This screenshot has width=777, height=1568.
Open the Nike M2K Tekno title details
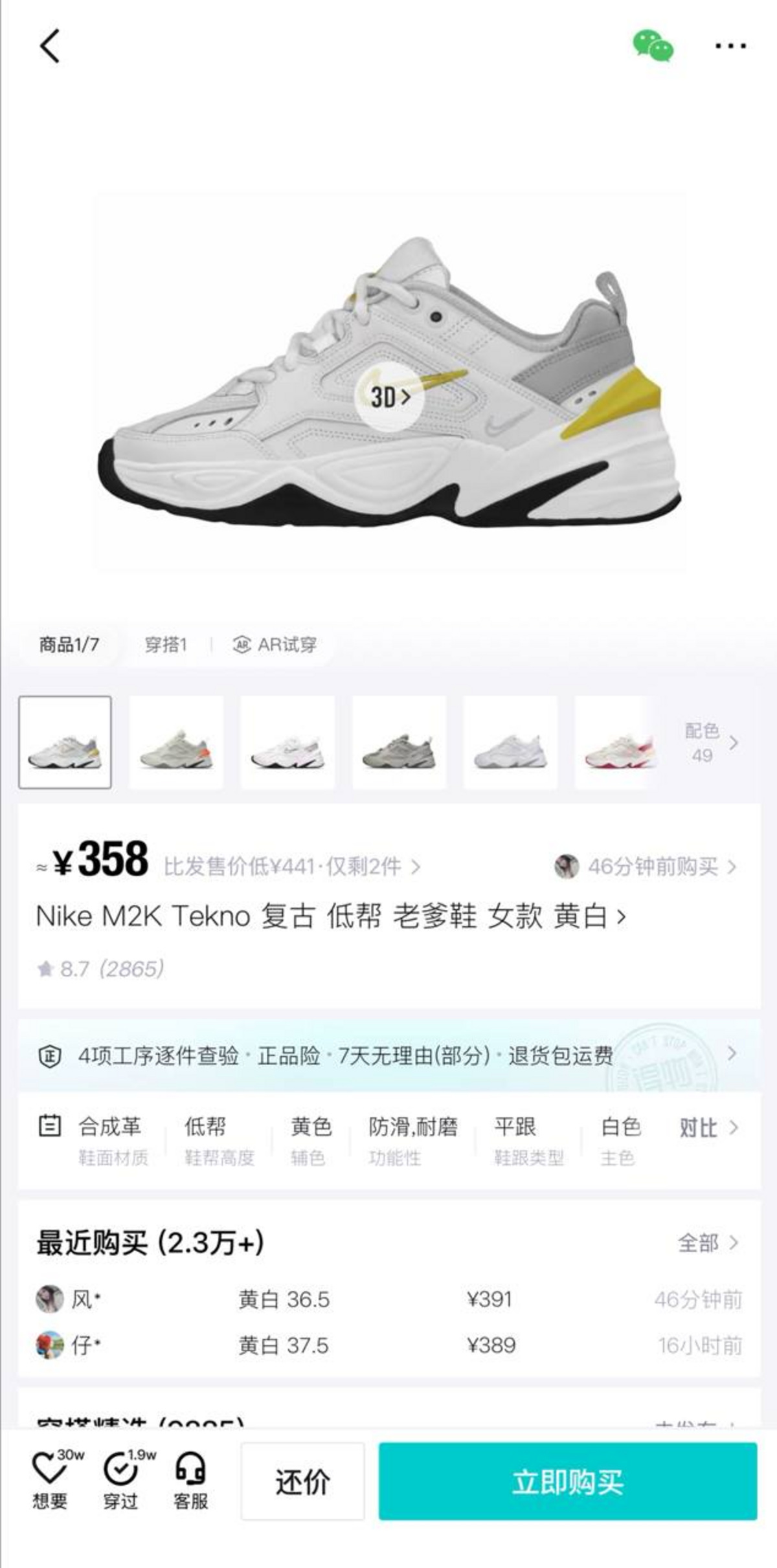coord(331,916)
